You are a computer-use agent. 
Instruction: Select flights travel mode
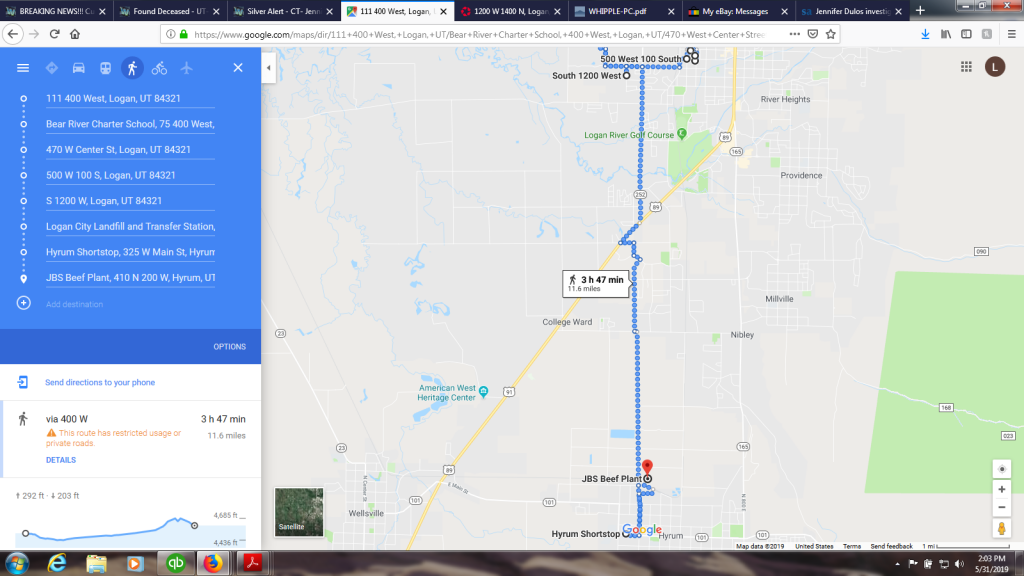point(186,68)
